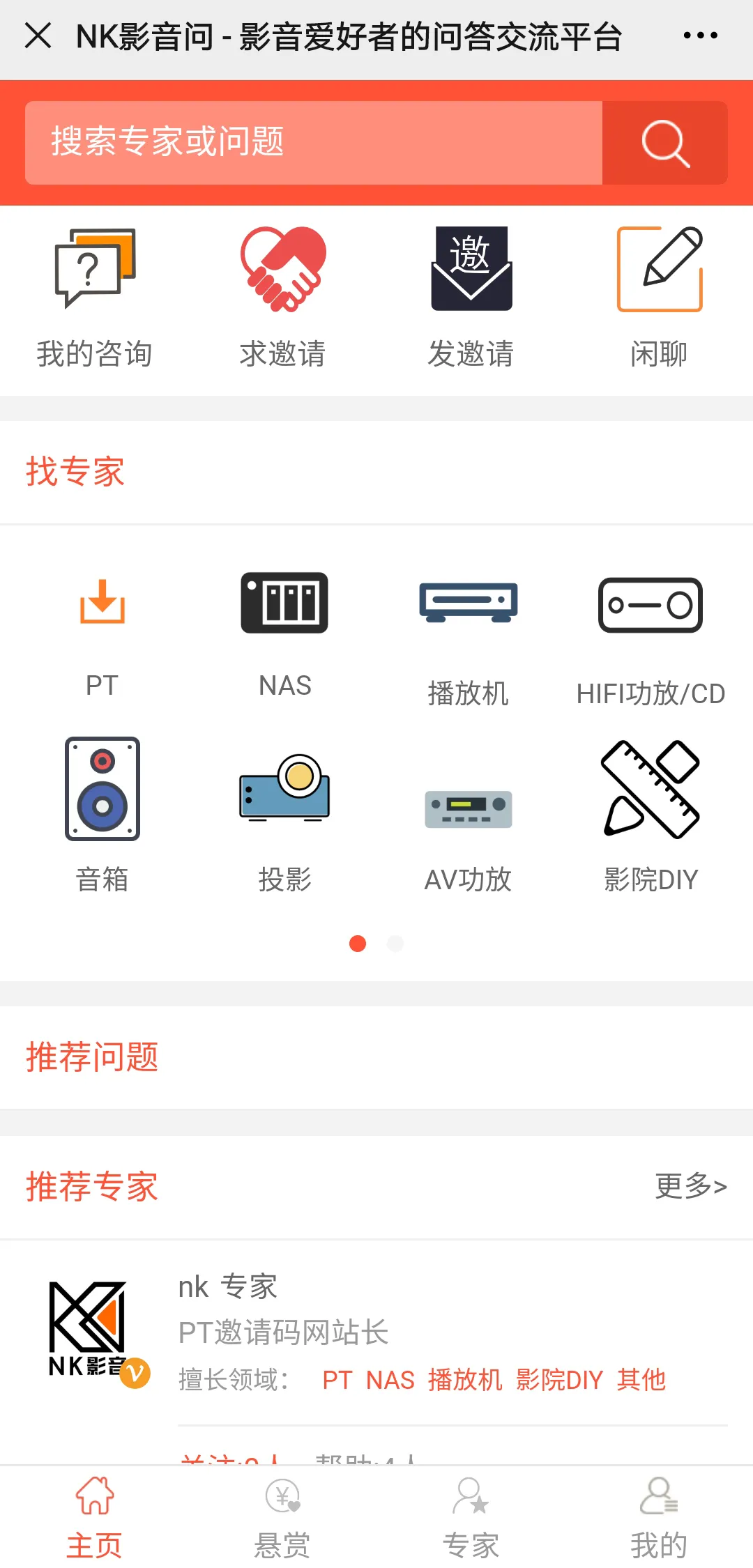
Task: Select the HIFI功放/CD category
Action: click(x=651, y=633)
